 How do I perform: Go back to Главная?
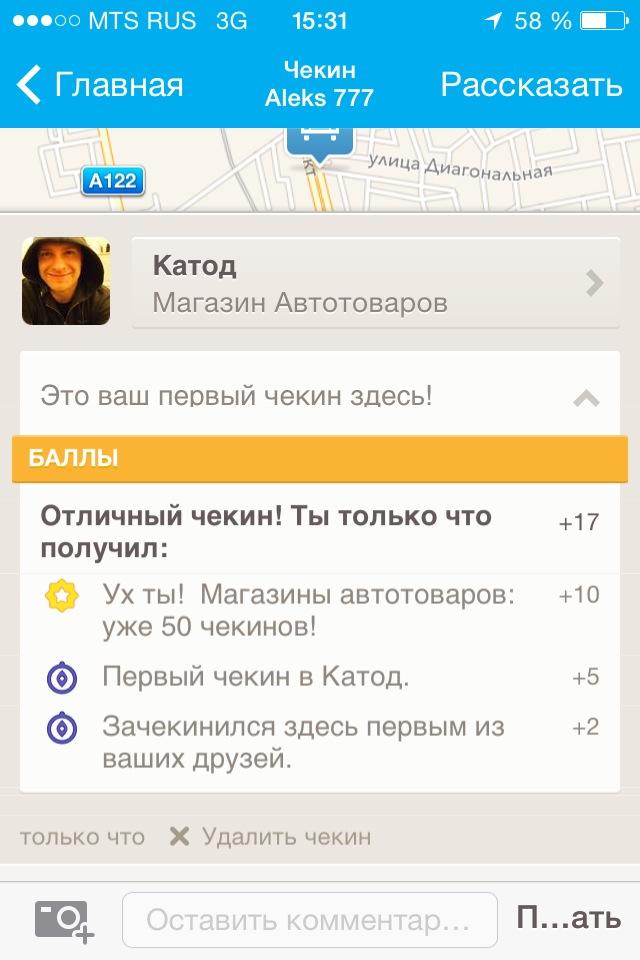click(x=100, y=85)
